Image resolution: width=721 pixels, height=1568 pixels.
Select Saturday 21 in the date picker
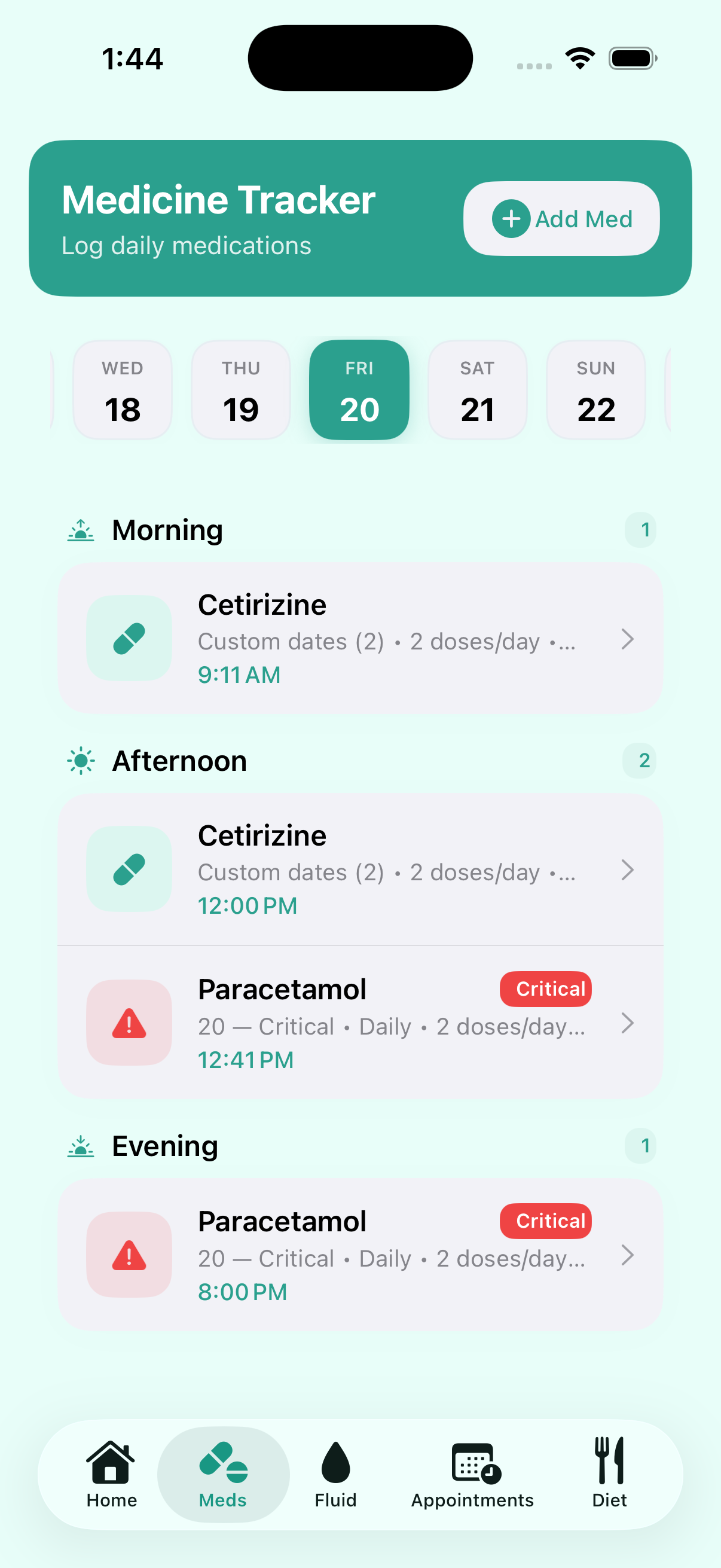click(x=477, y=389)
